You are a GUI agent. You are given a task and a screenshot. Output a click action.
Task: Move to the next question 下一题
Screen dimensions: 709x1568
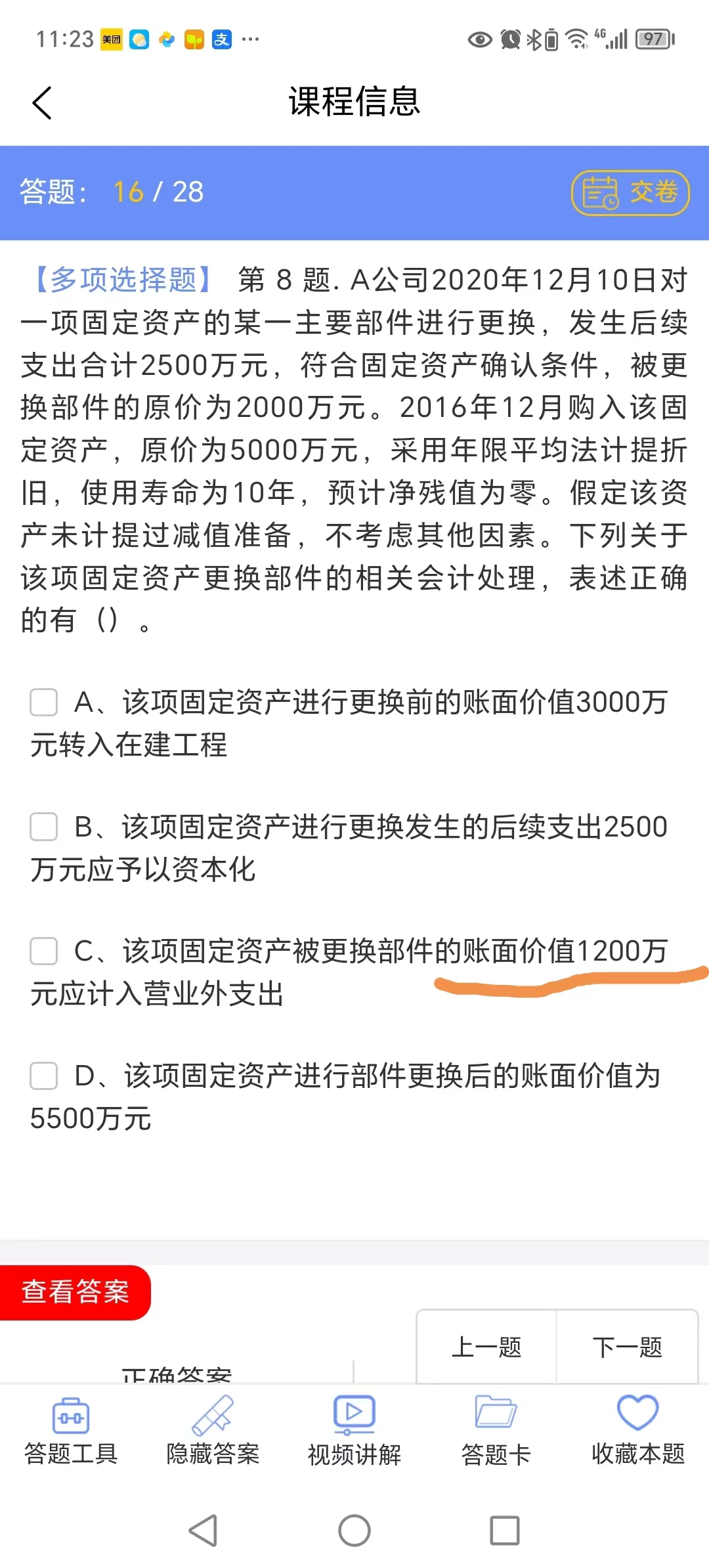[627, 1347]
